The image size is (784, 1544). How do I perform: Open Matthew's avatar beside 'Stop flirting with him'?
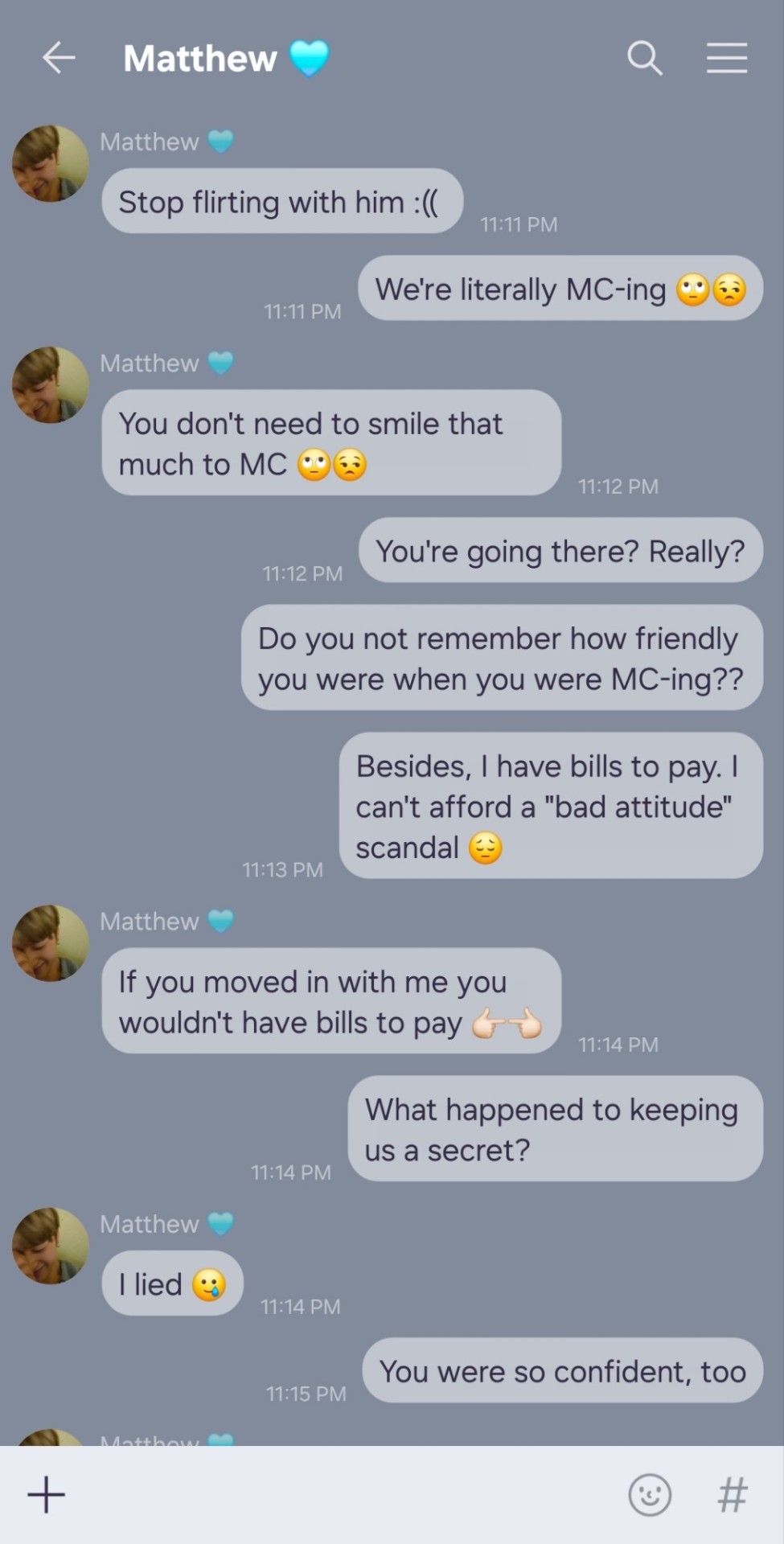point(50,164)
